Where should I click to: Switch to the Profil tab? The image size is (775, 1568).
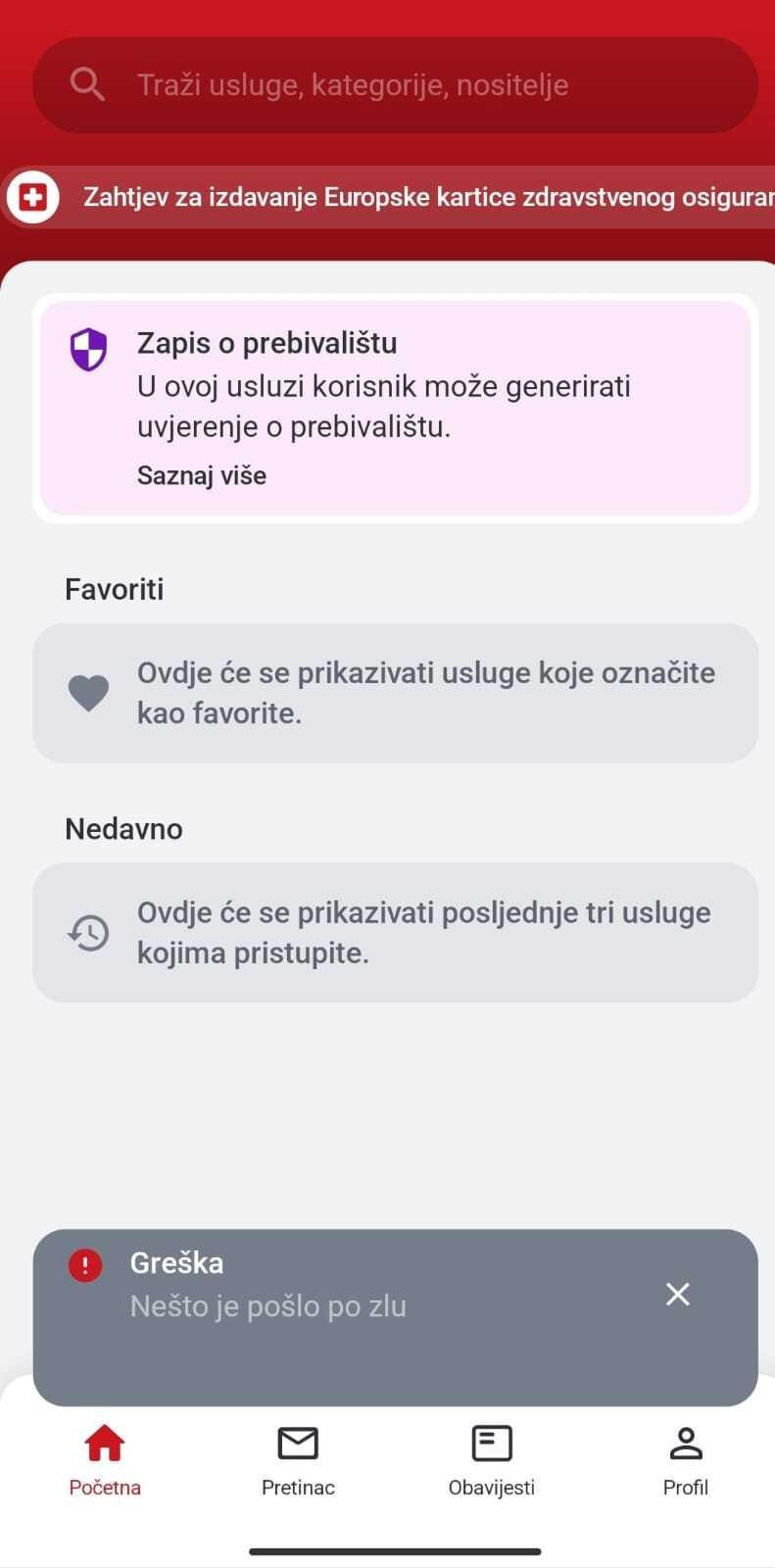[x=685, y=1460]
